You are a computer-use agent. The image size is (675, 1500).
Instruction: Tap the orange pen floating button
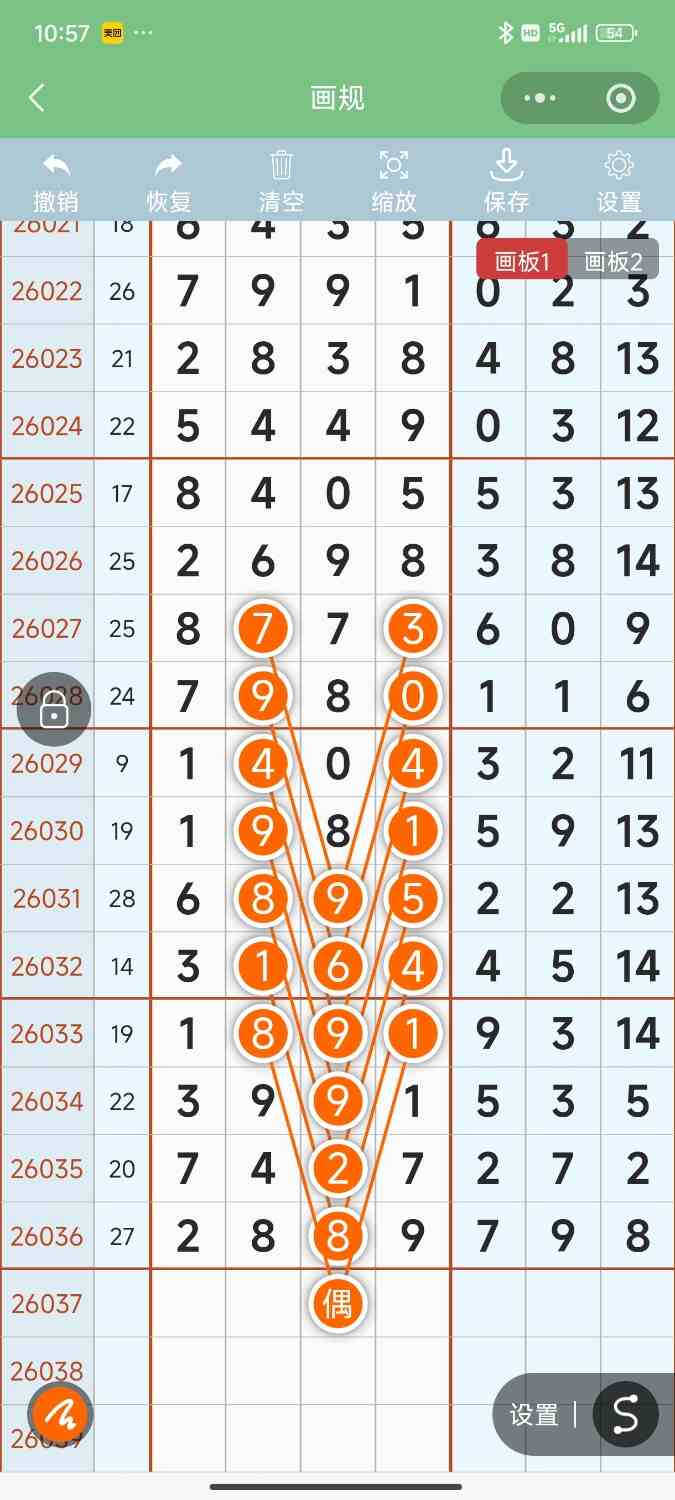(61, 1414)
